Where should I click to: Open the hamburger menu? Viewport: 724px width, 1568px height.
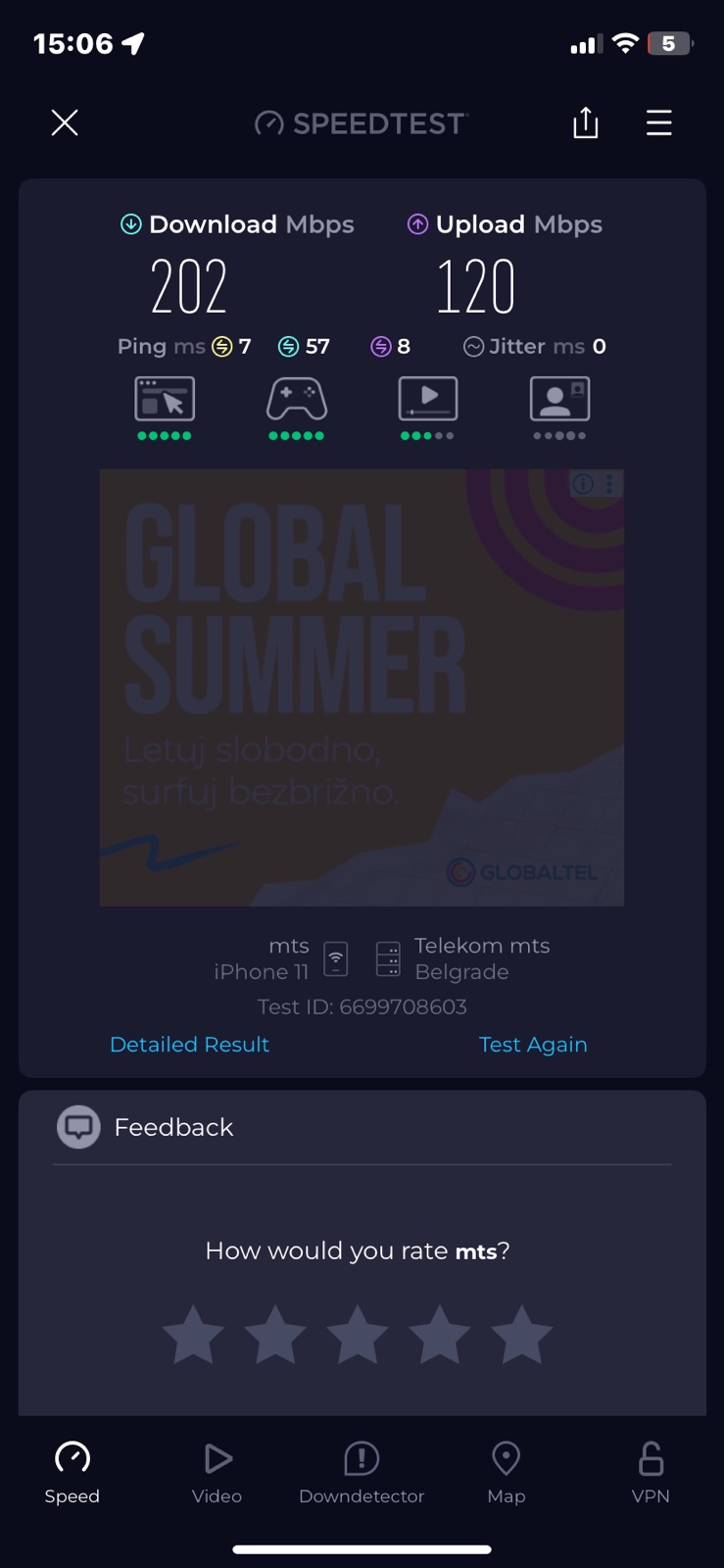tap(658, 122)
